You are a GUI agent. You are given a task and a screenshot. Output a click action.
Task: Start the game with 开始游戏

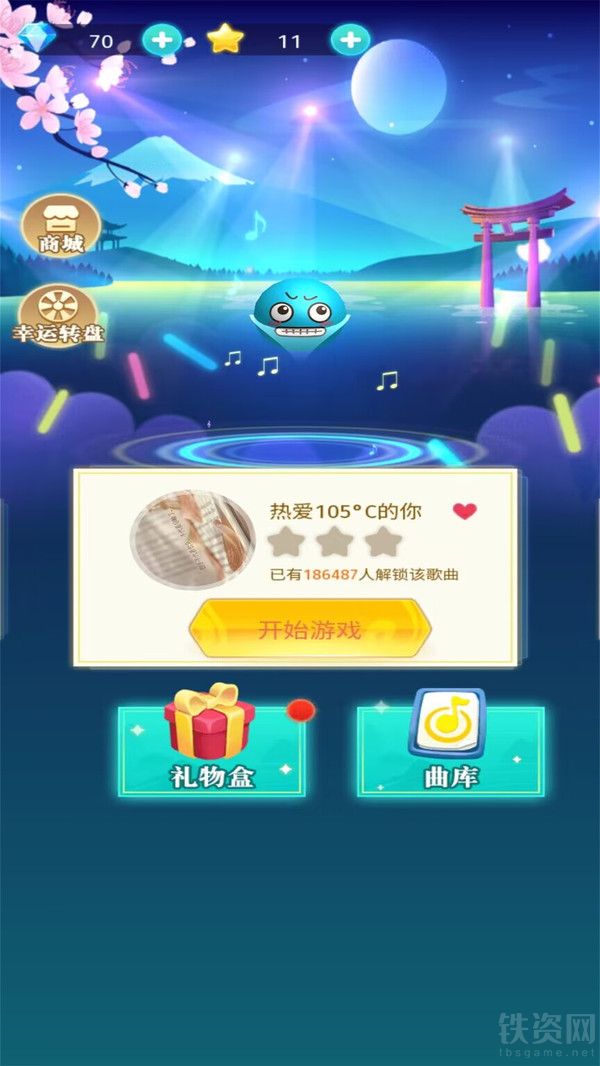[x=310, y=629]
